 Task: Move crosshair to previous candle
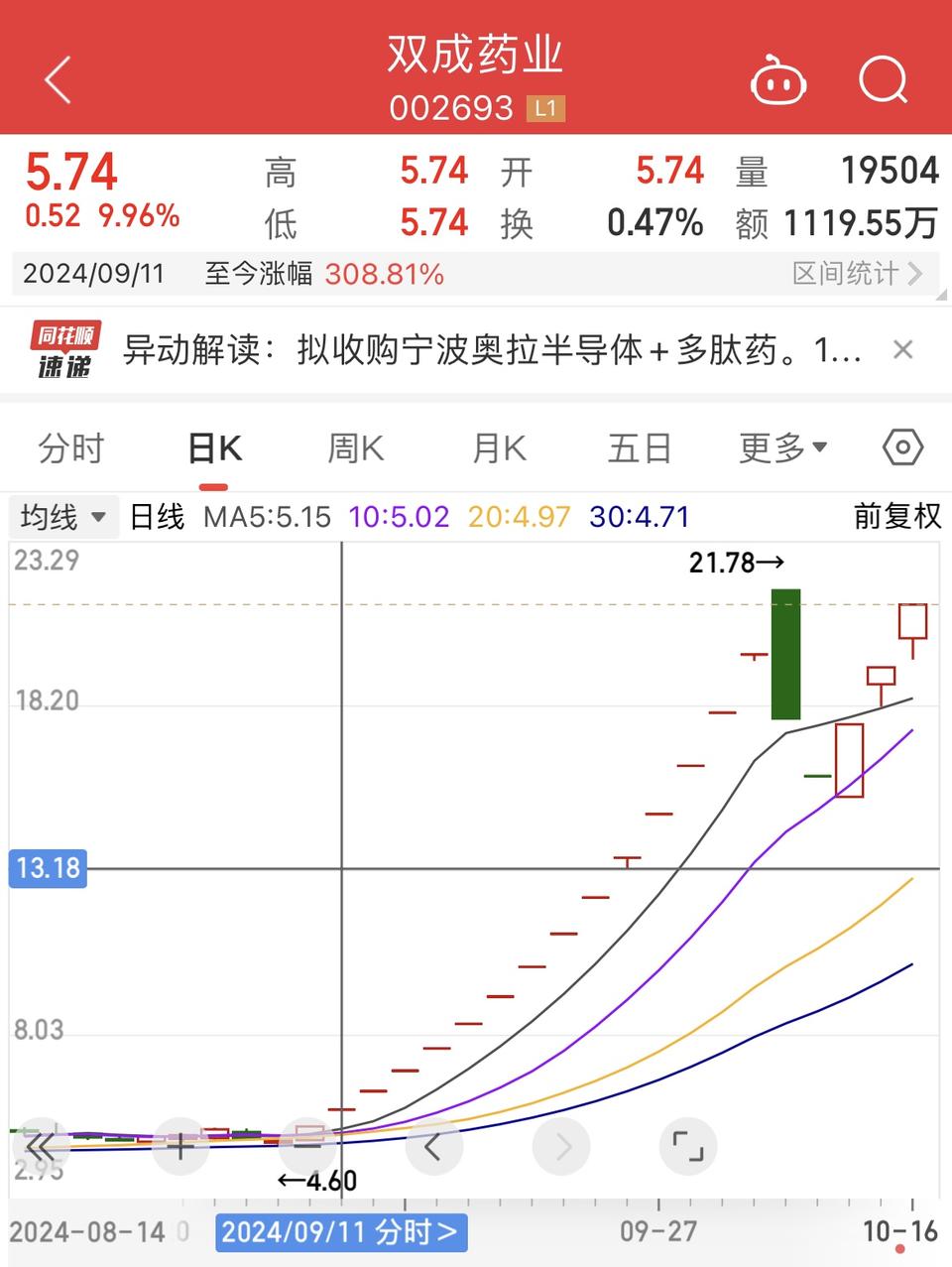[432, 1147]
